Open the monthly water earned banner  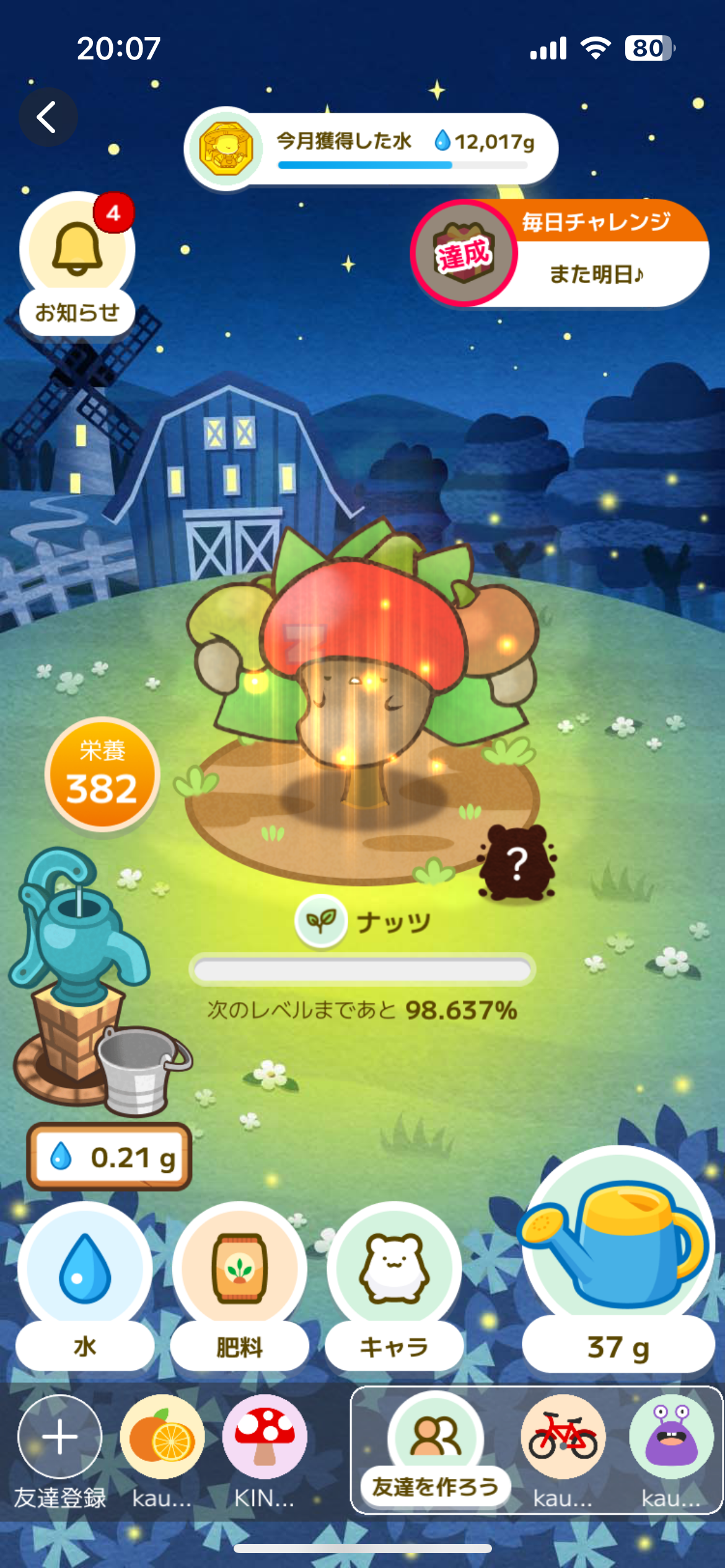point(371,149)
